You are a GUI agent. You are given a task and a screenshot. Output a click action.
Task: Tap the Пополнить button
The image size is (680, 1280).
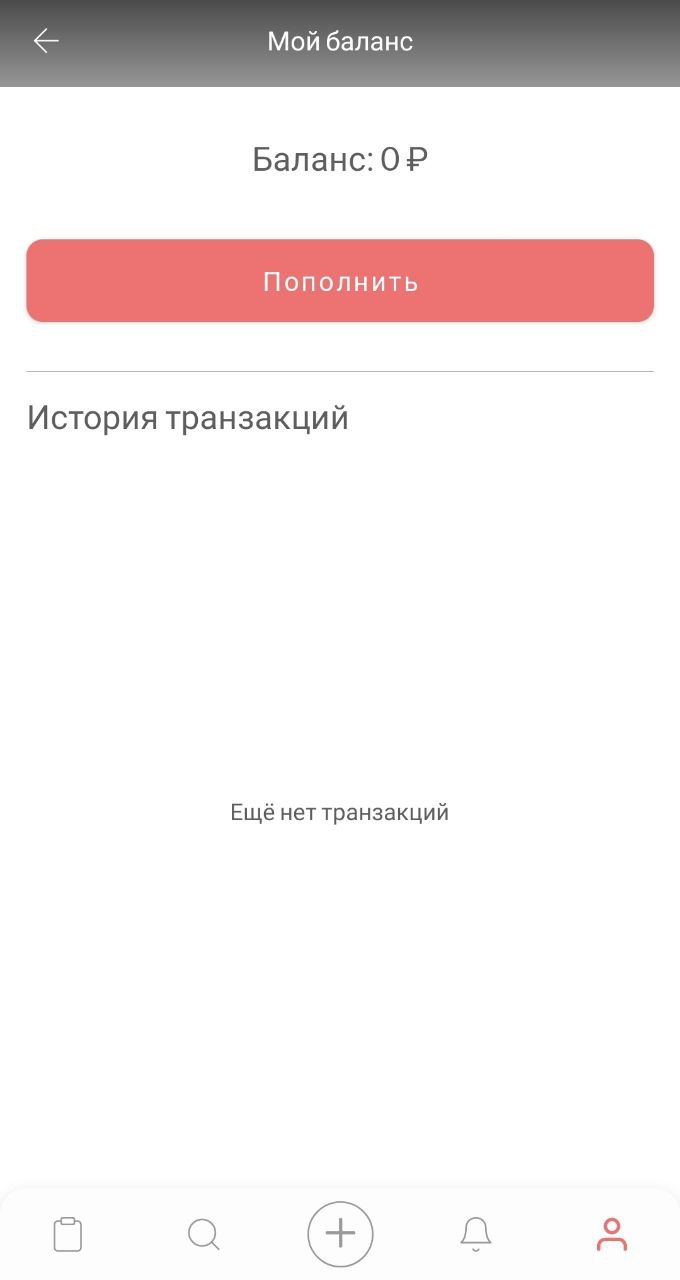click(340, 281)
